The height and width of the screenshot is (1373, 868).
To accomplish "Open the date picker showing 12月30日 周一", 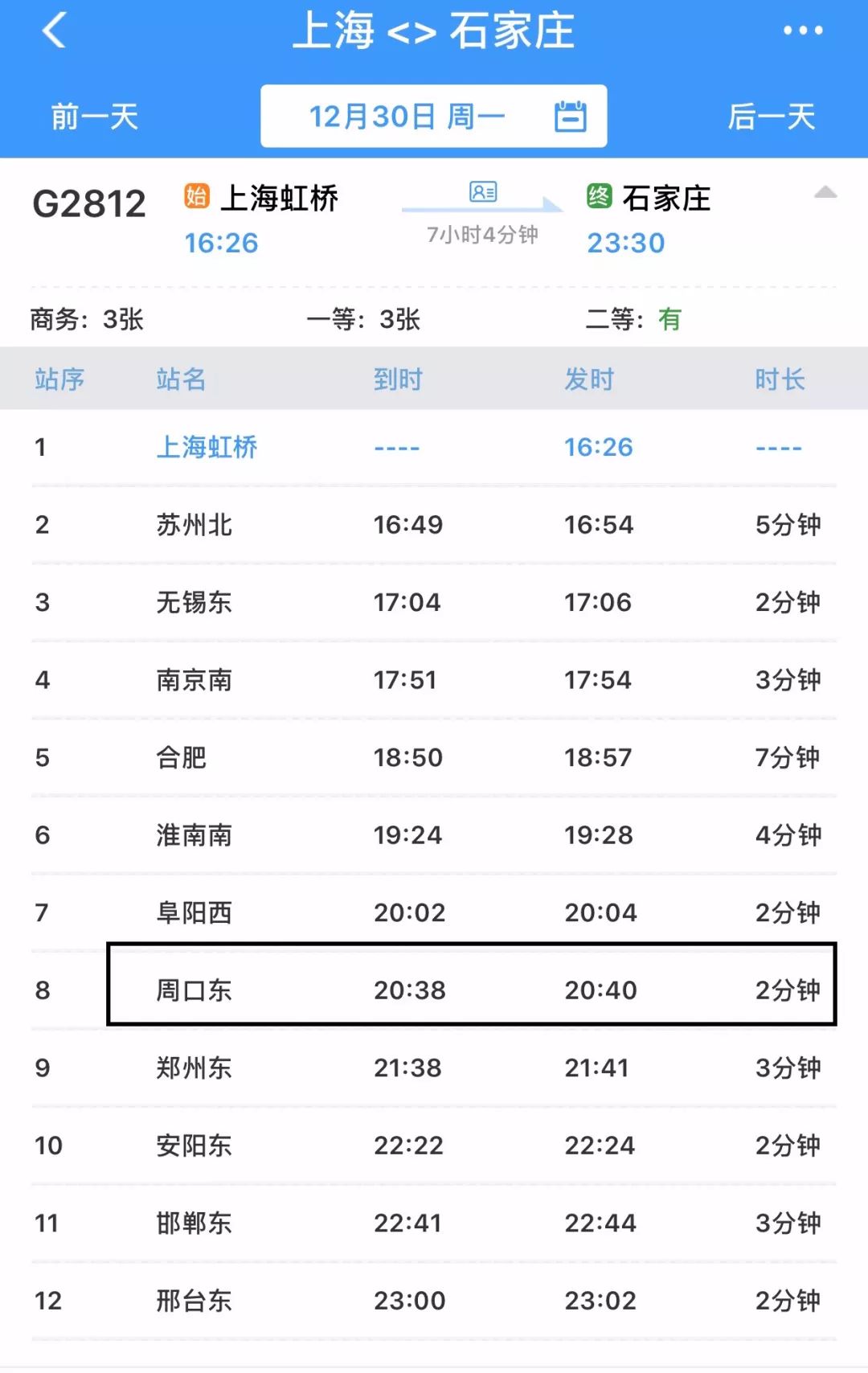I will pos(433,117).
